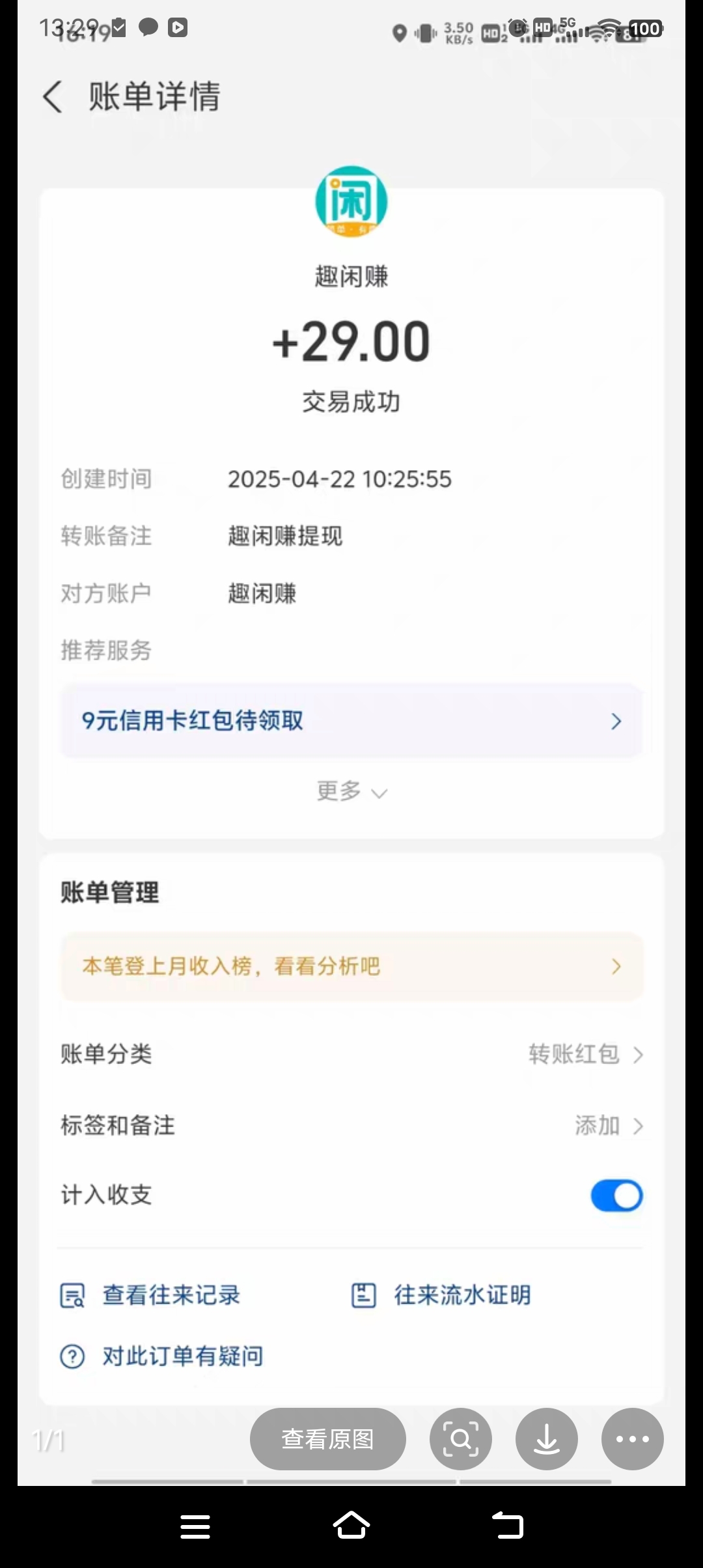View the monthly income analysis banner

click(351, 966)
